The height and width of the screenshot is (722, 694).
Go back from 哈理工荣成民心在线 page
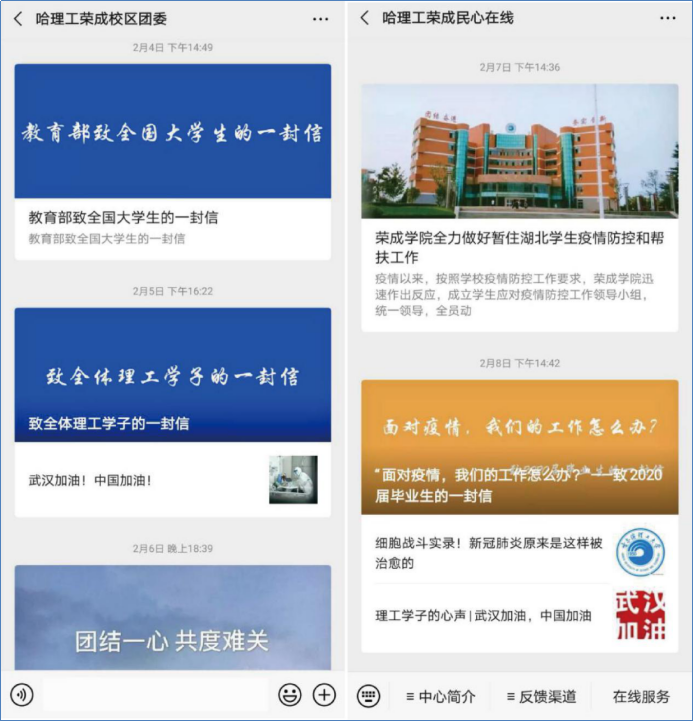click(365, 18)
